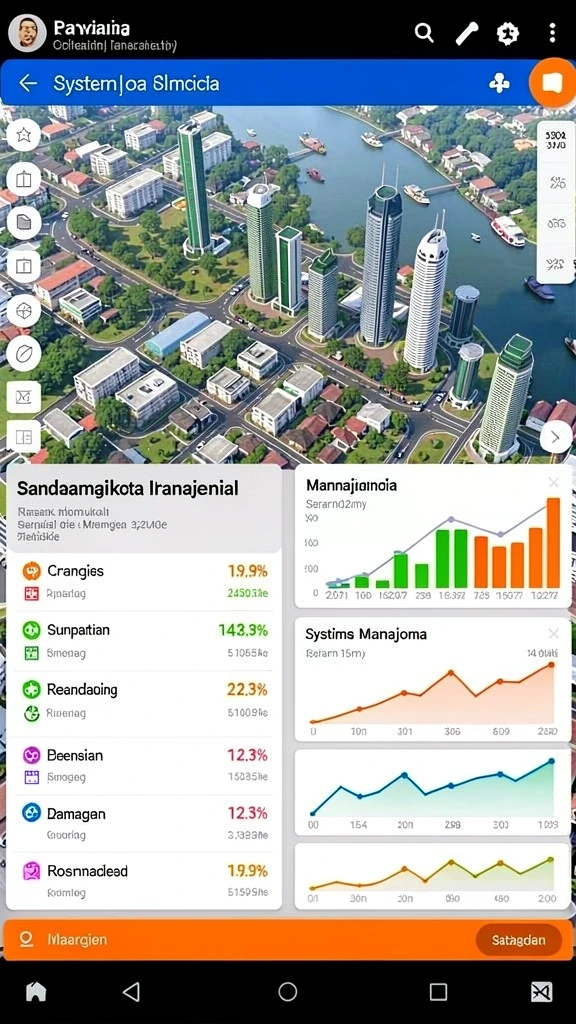Go back using the System header arrow
Image resolution: width=576 pixels, height=1024 pixels.
tap(27, 83)
